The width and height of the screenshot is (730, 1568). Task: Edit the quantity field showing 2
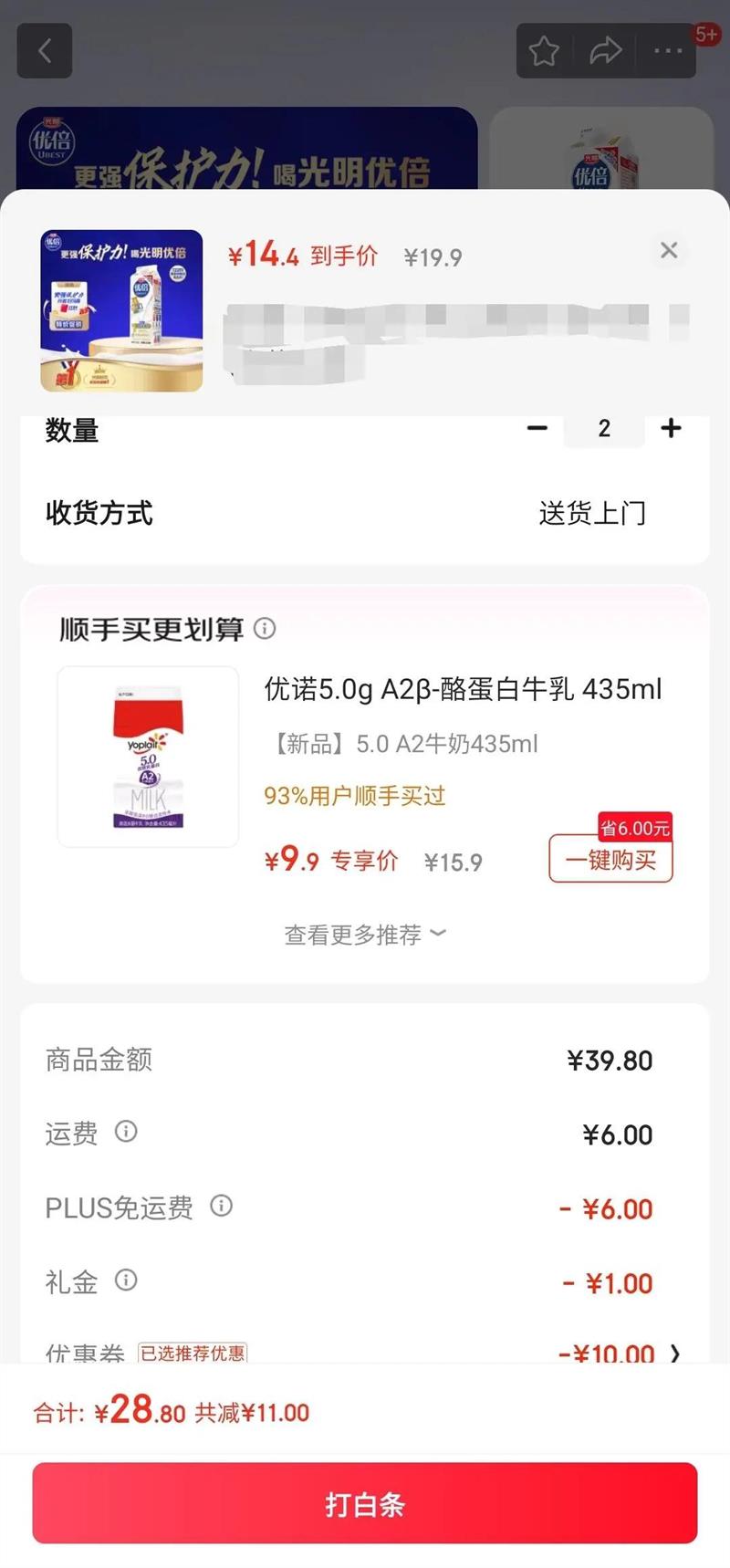pos(603,428)
